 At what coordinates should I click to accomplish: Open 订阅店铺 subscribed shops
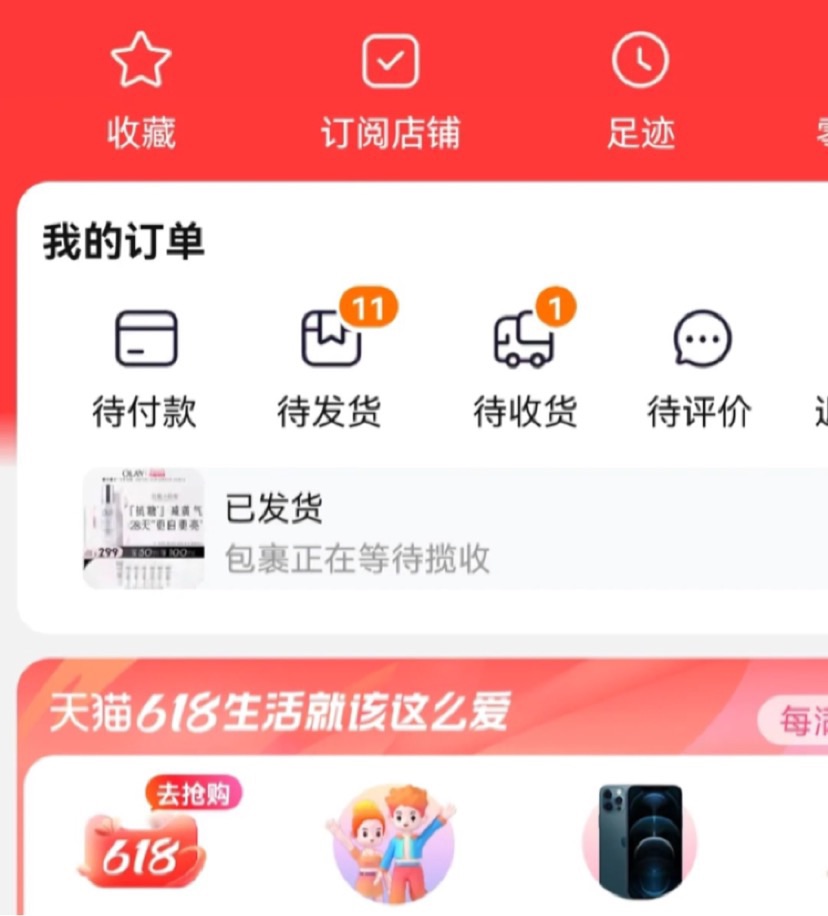pyautogui.click(x=390, y=92)
